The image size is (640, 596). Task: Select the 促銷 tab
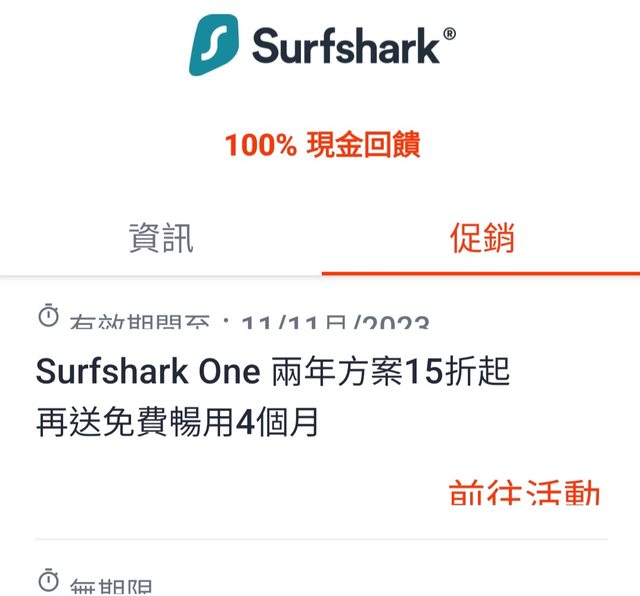click(481, 238)
